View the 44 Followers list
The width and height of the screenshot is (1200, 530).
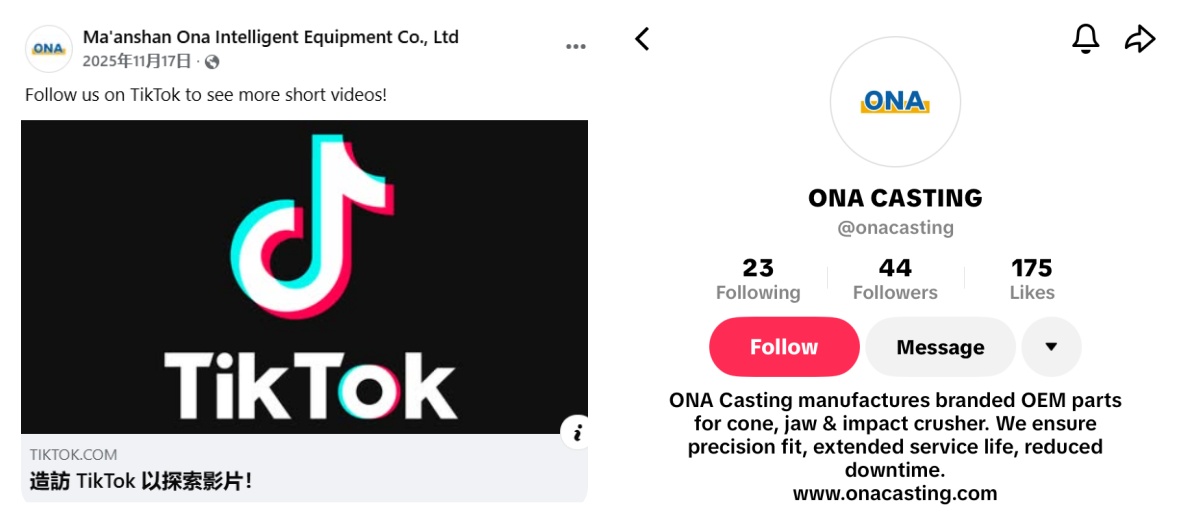coord(895,279)
